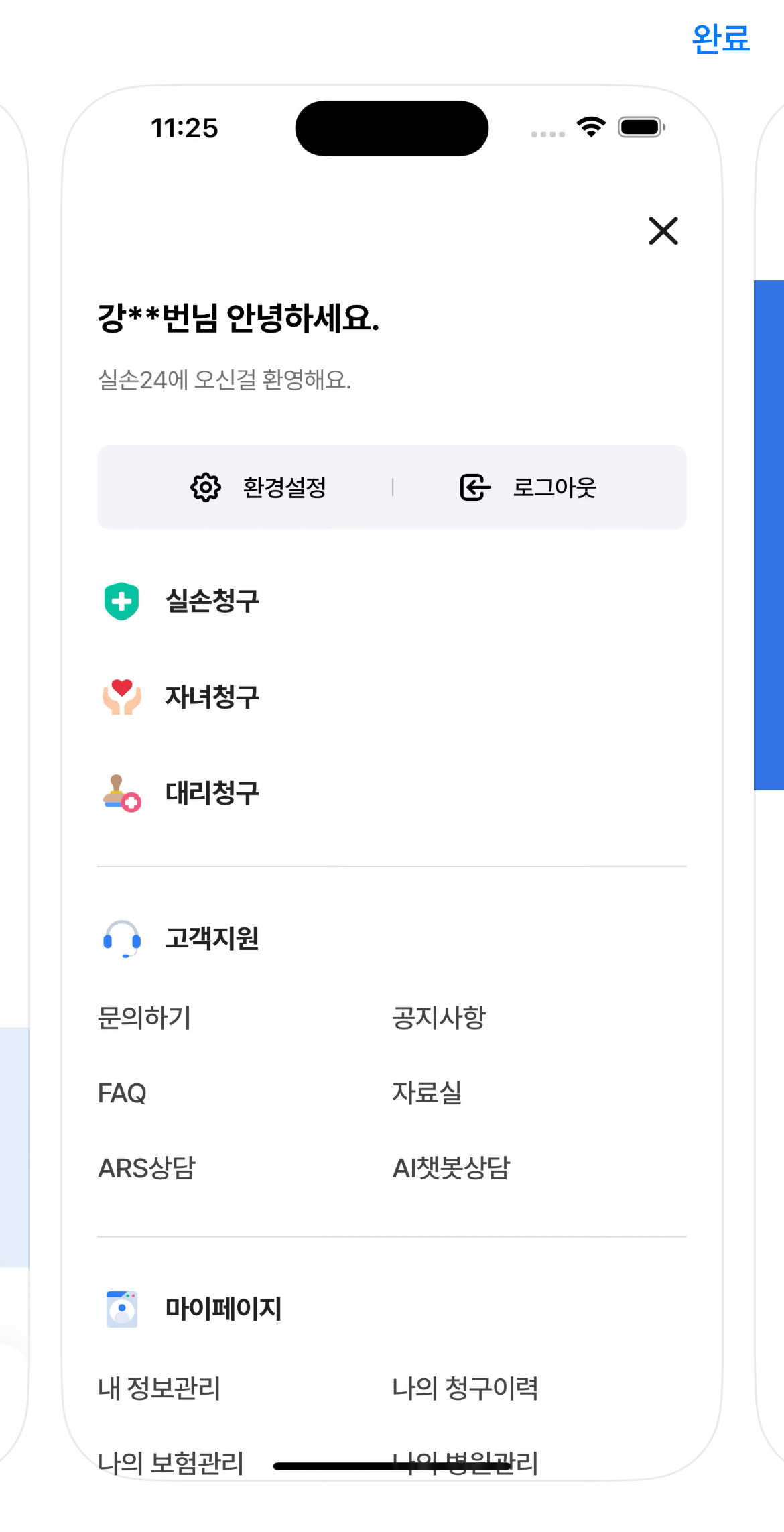View the FAQ section

click(122, 1093)
